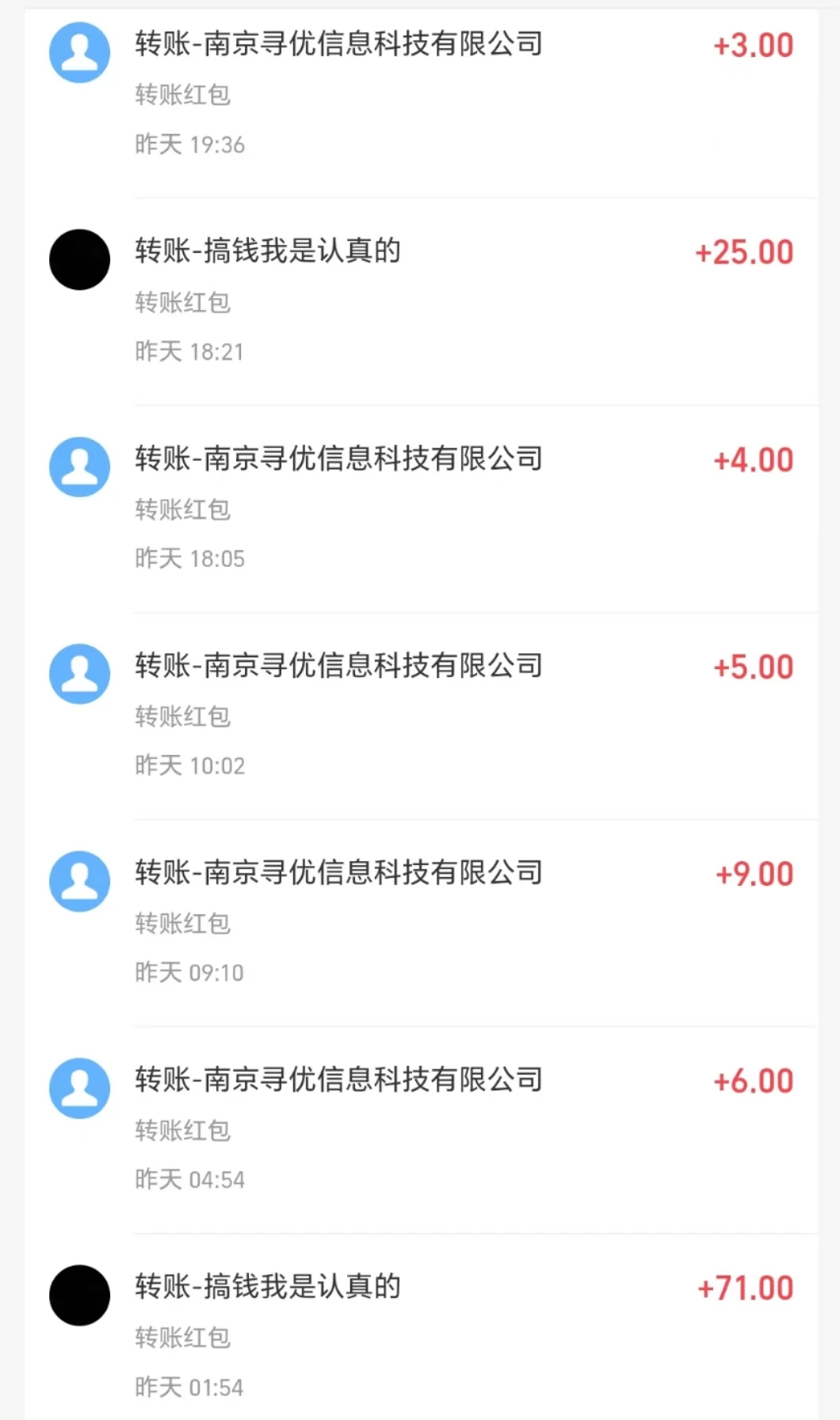This screenshot has height=1420, width=840.
Task: Open the avatar of the 09:10 transfer sender
Action: pos(79,881)
